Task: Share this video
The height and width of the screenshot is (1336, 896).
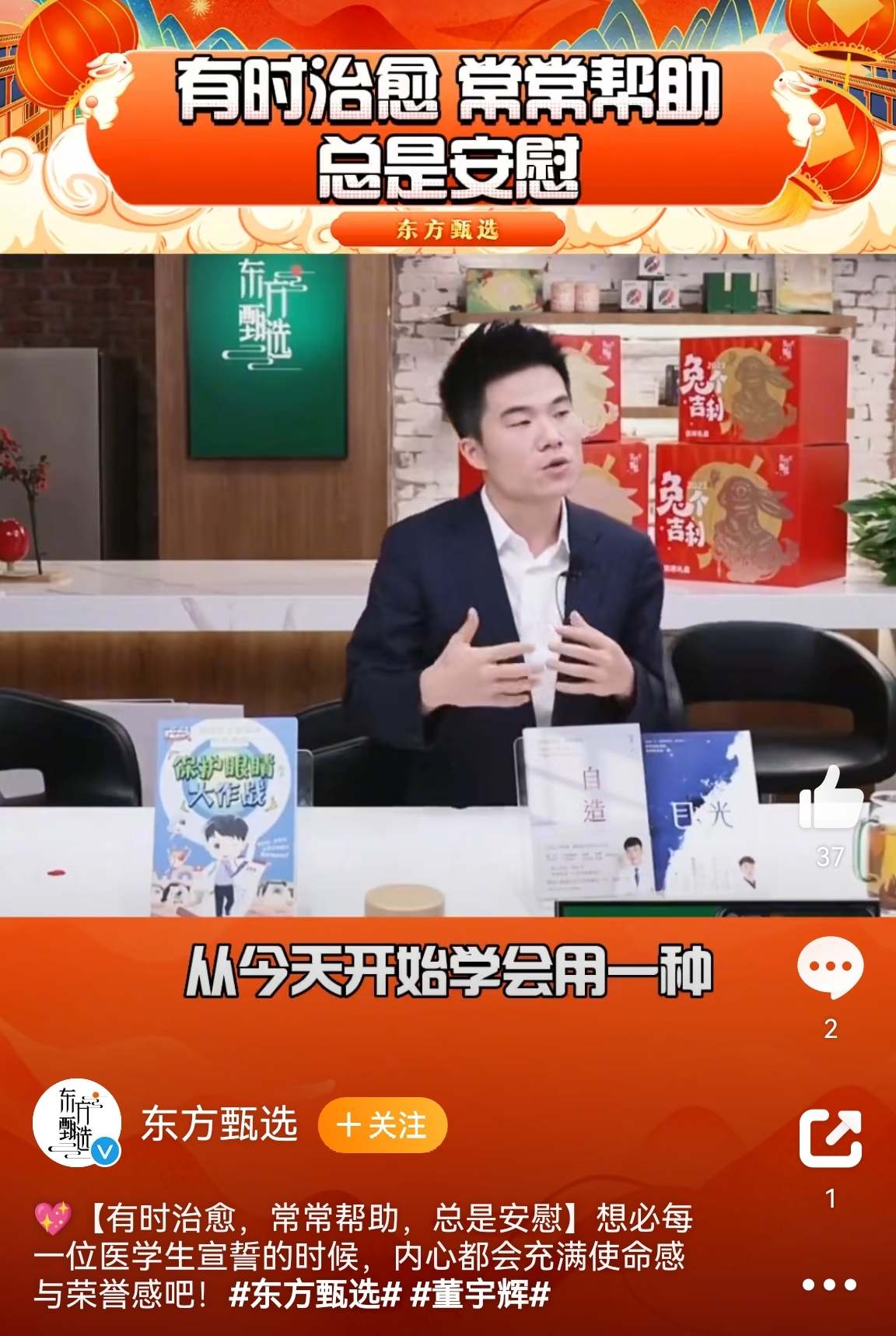Action: click(x=830, y=1138)
